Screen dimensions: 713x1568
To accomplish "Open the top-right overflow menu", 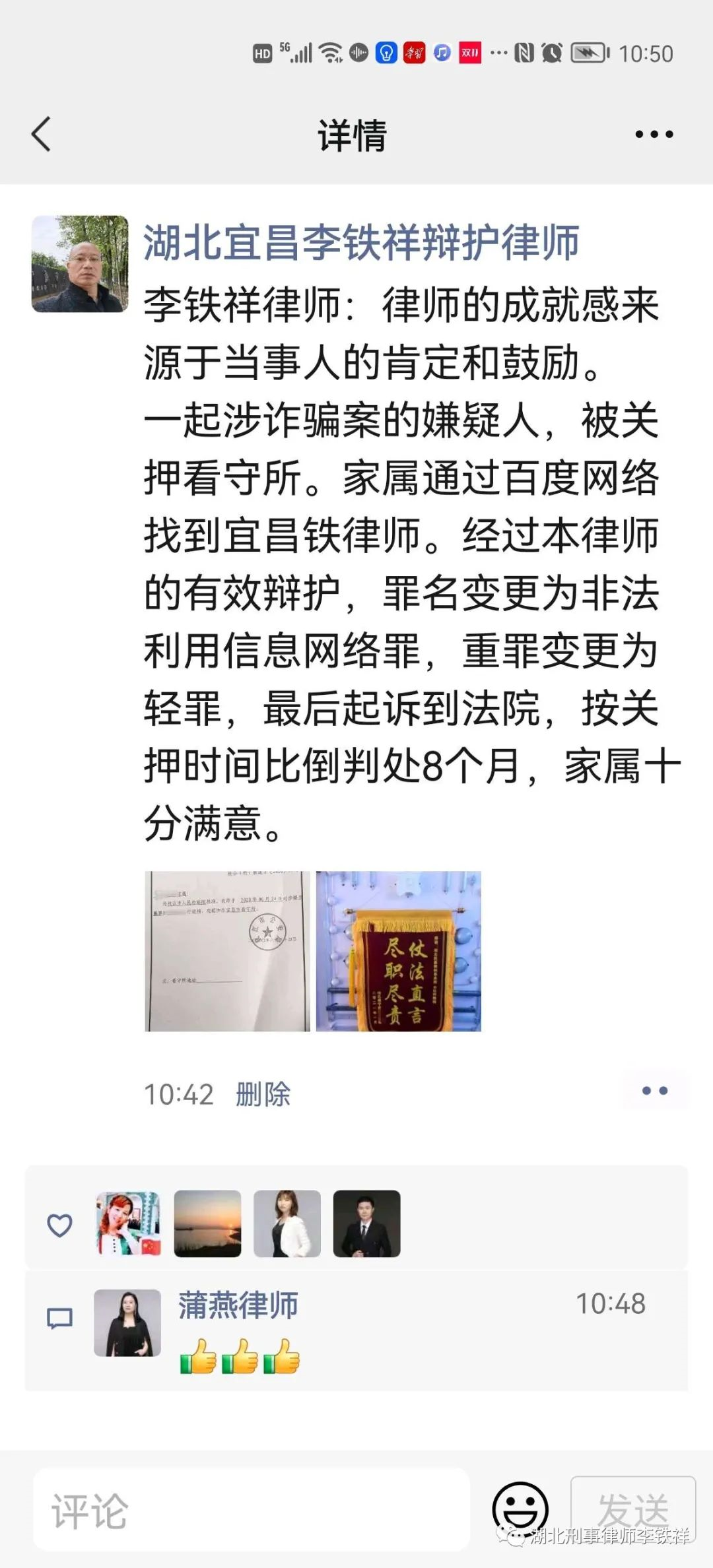I will [x=654, y=134].
